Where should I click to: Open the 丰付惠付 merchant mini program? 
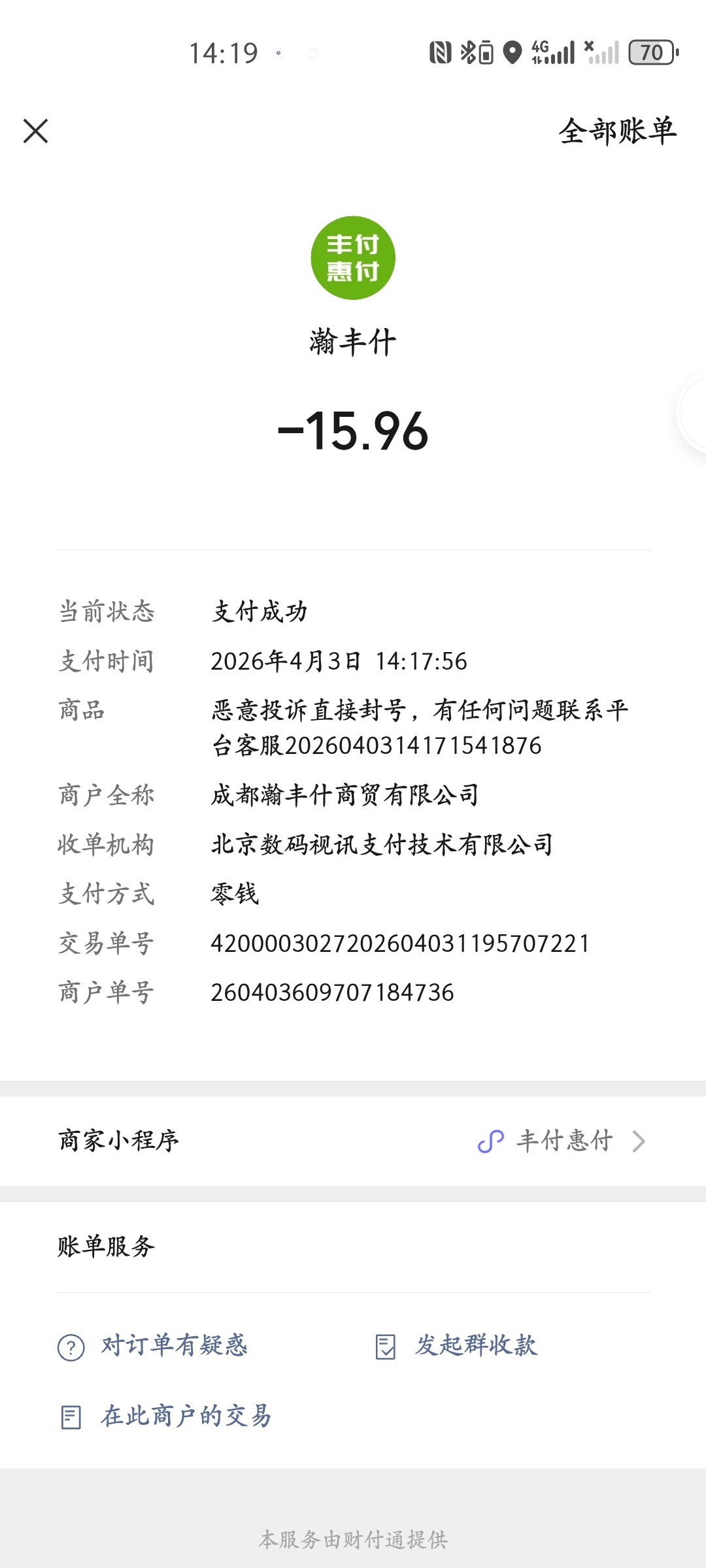(562, 1141)
